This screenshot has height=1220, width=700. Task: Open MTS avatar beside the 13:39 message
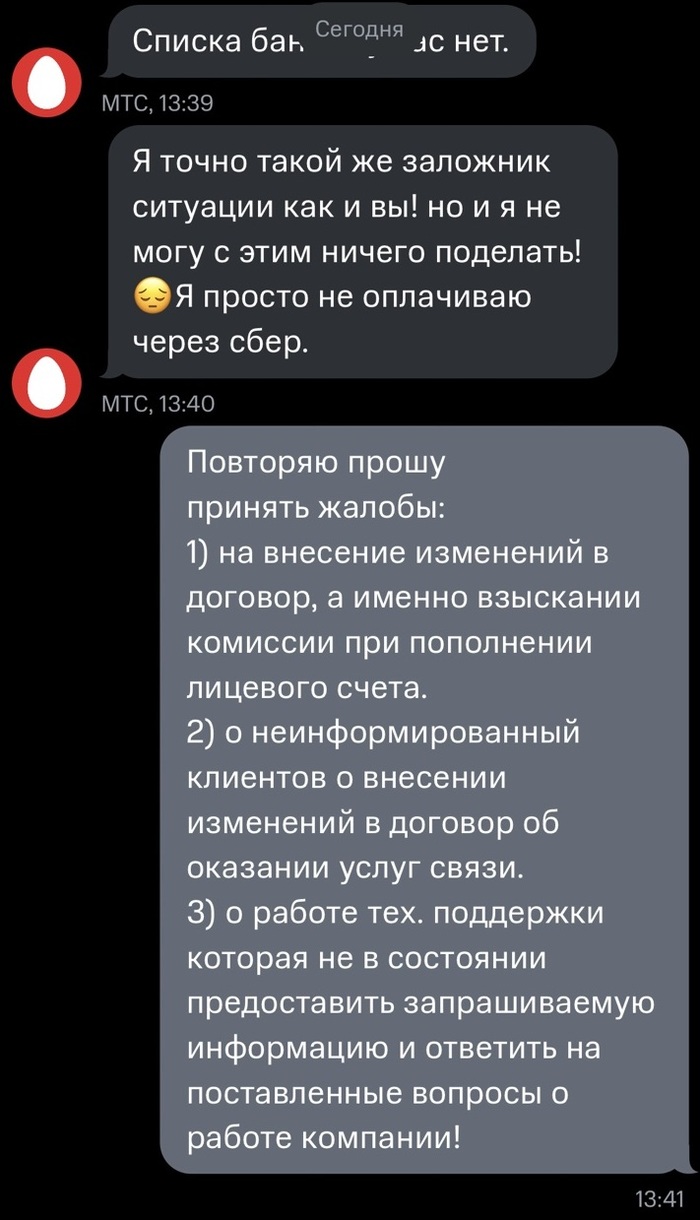click(x=45, y=81)
